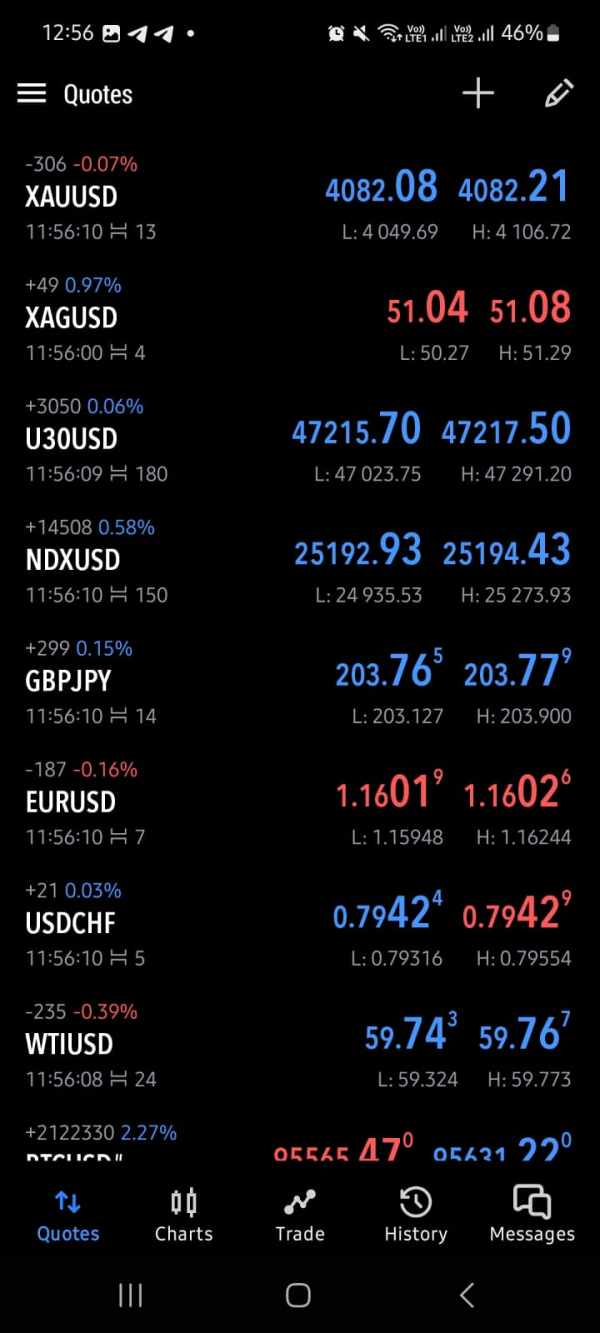
Task: Select the Quotes tab
Action: [68, 1214]
